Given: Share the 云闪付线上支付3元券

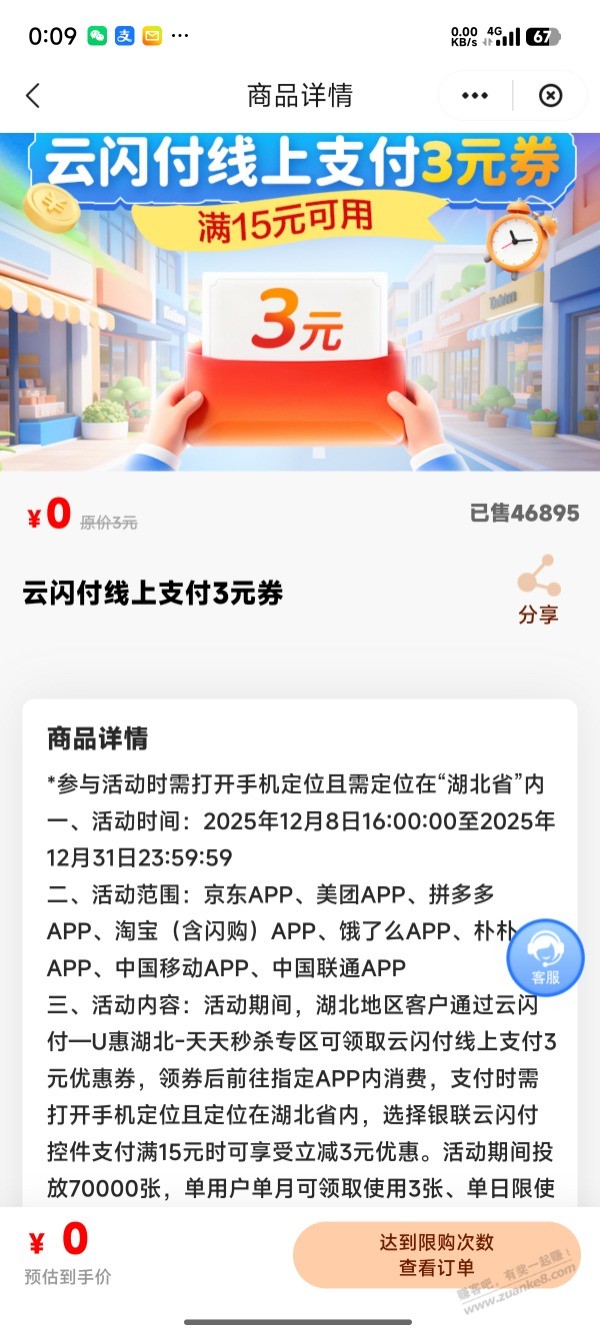Looking at the screenshot, I should coord(538,591).
